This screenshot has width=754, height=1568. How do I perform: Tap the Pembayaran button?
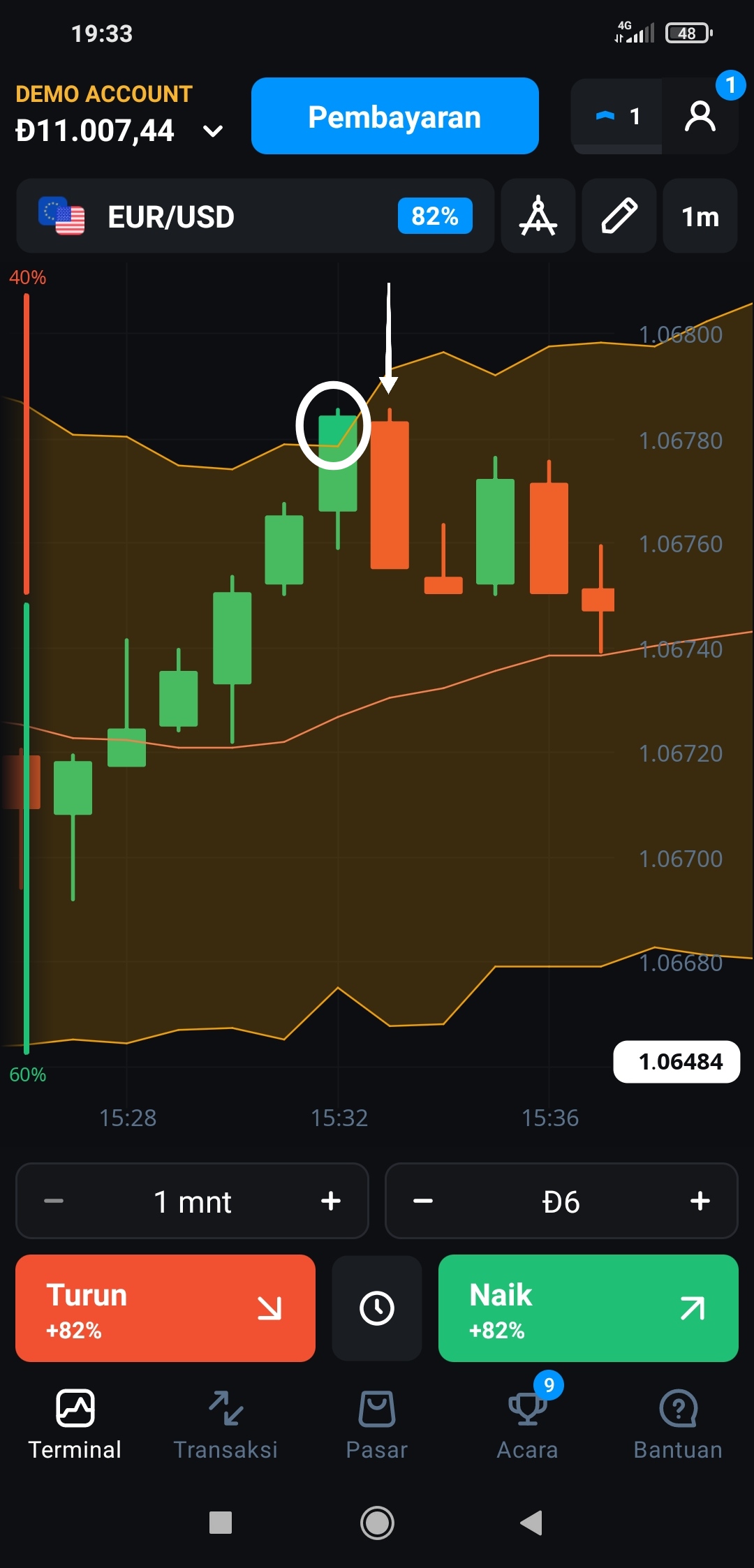click(x=394, y=116)
